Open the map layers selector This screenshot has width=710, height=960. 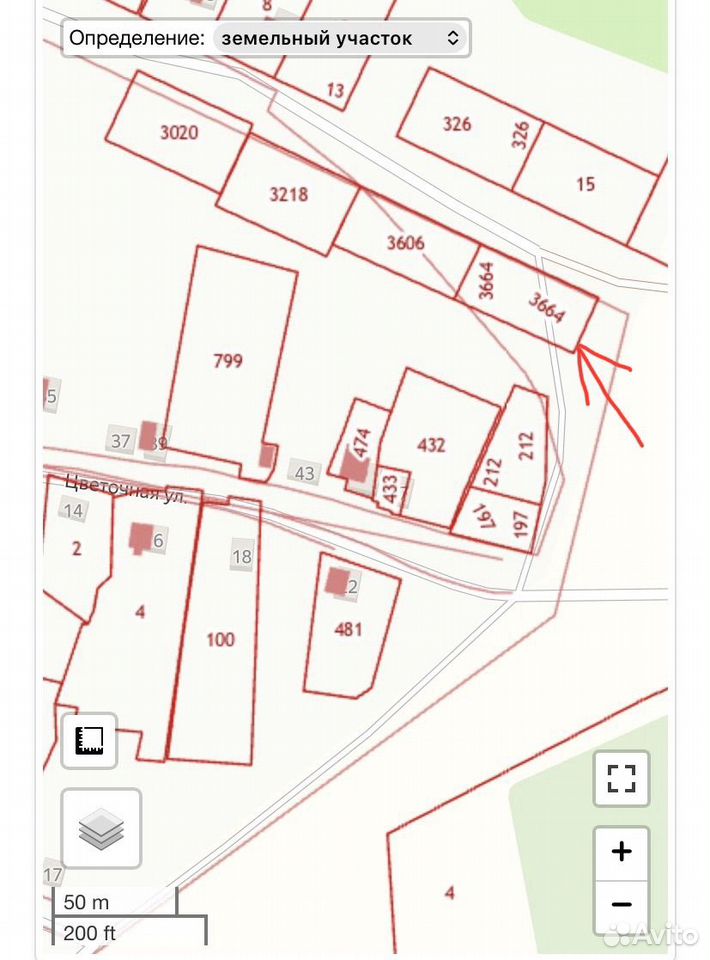pos(102,828)
